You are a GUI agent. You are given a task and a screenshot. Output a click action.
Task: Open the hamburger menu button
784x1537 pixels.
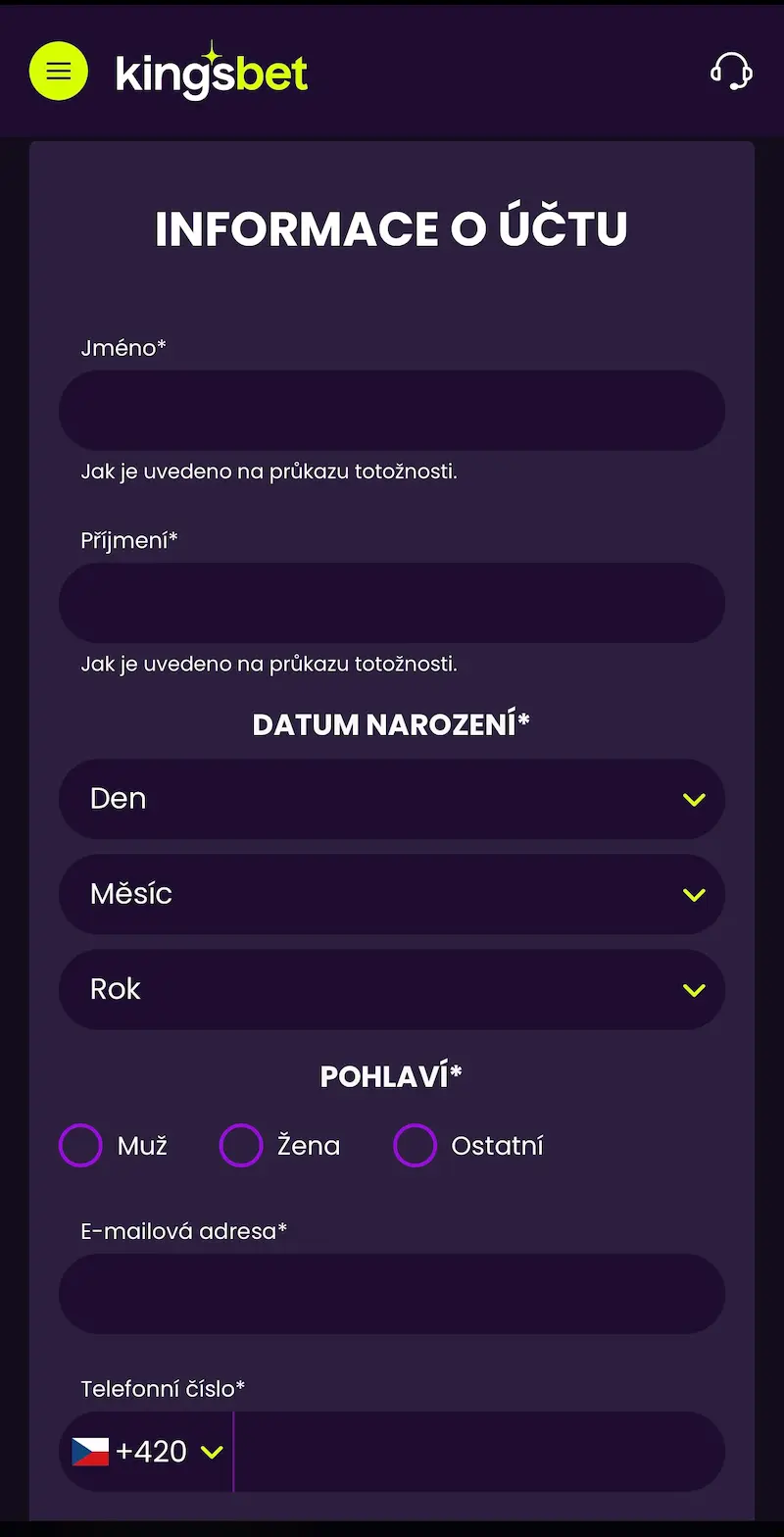(59, 72)
